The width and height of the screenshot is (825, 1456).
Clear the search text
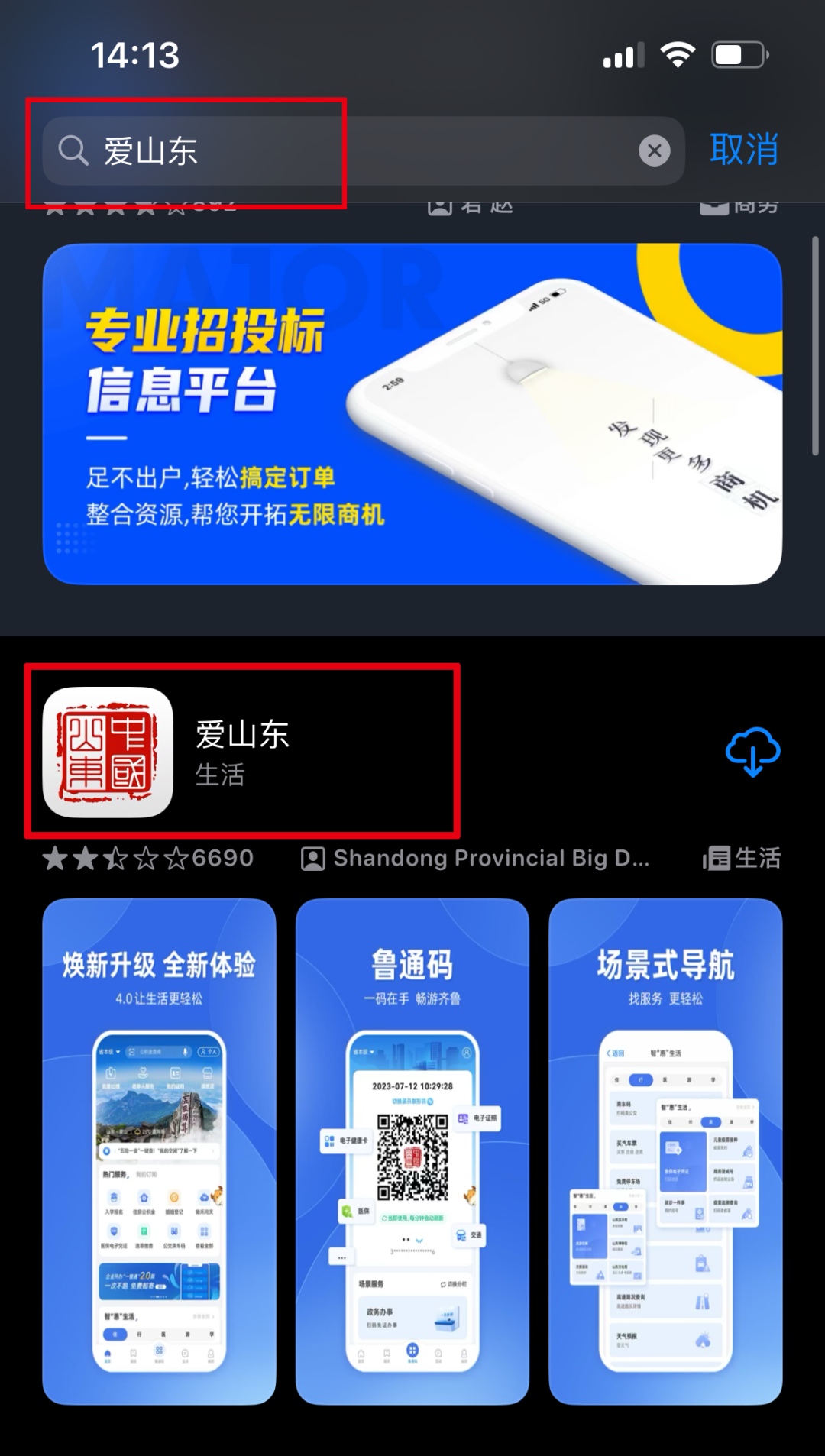pos(655,150)
